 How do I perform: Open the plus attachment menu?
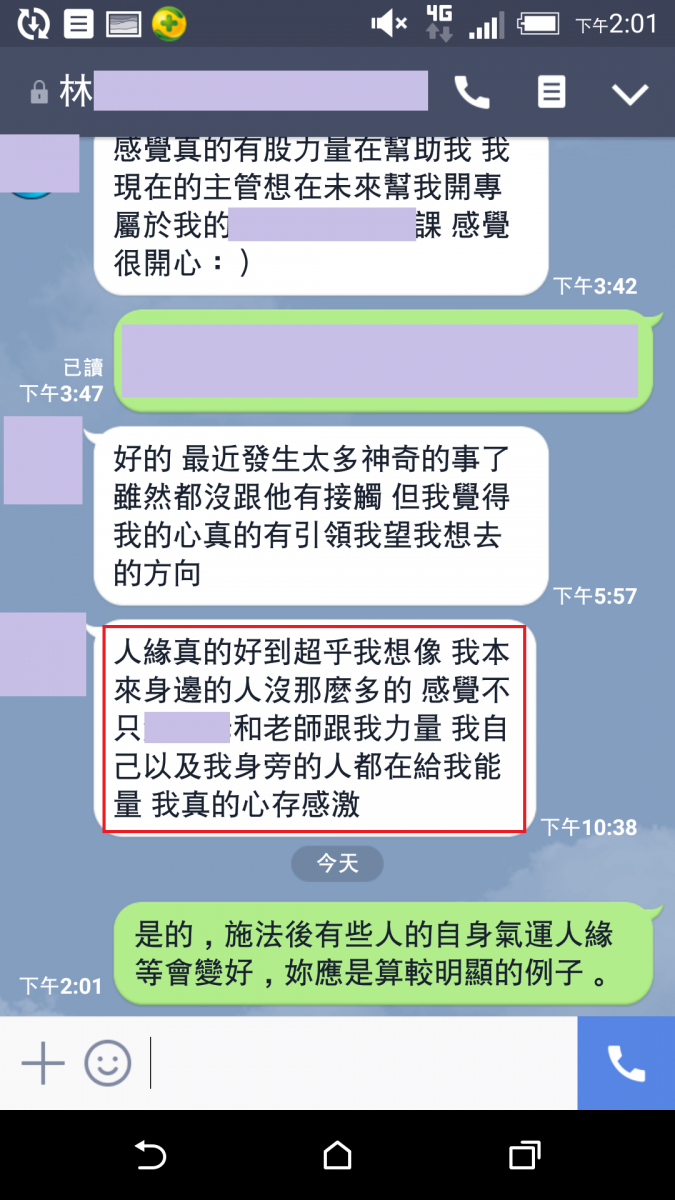point(43,1062)
